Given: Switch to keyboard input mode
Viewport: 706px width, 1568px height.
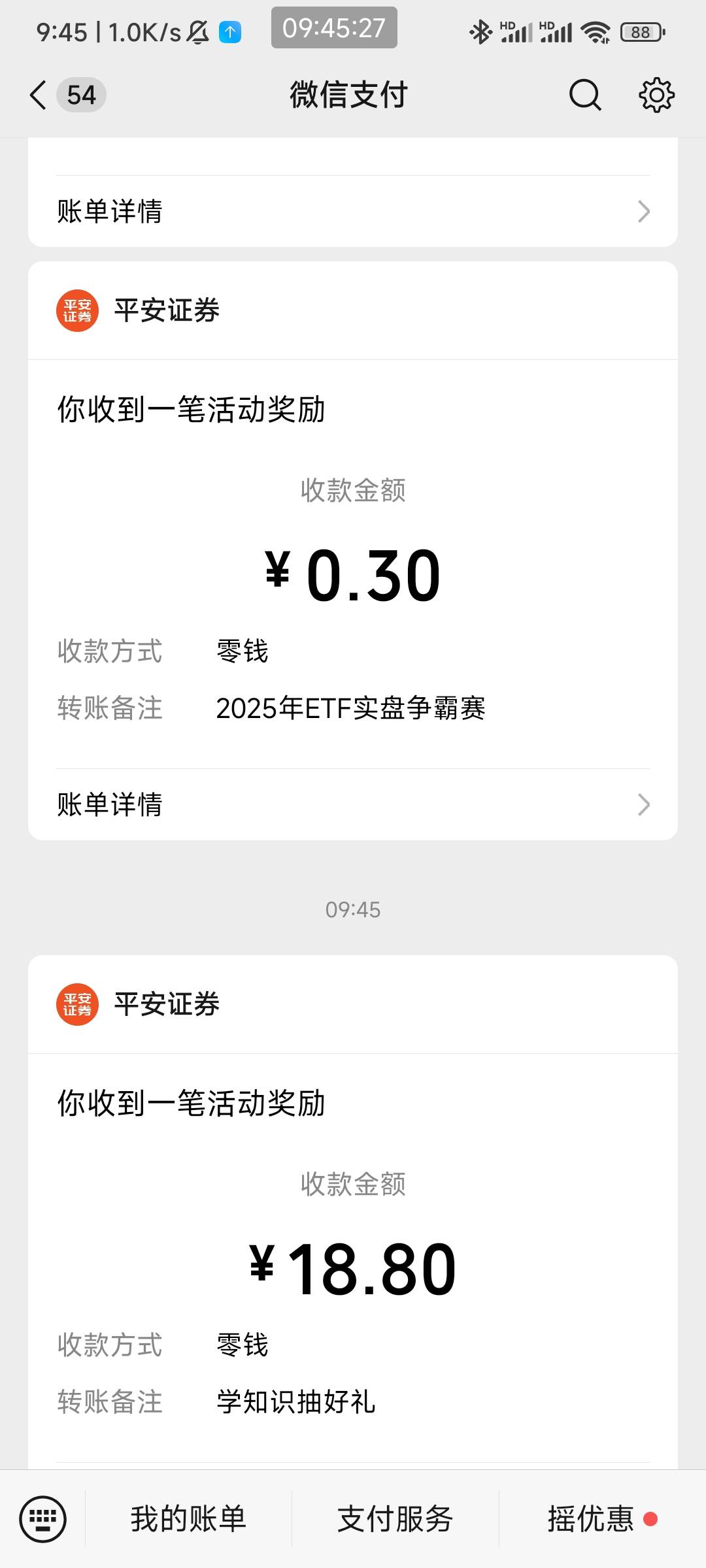Looking at the screenshot, I should (x=43, y=1518).
